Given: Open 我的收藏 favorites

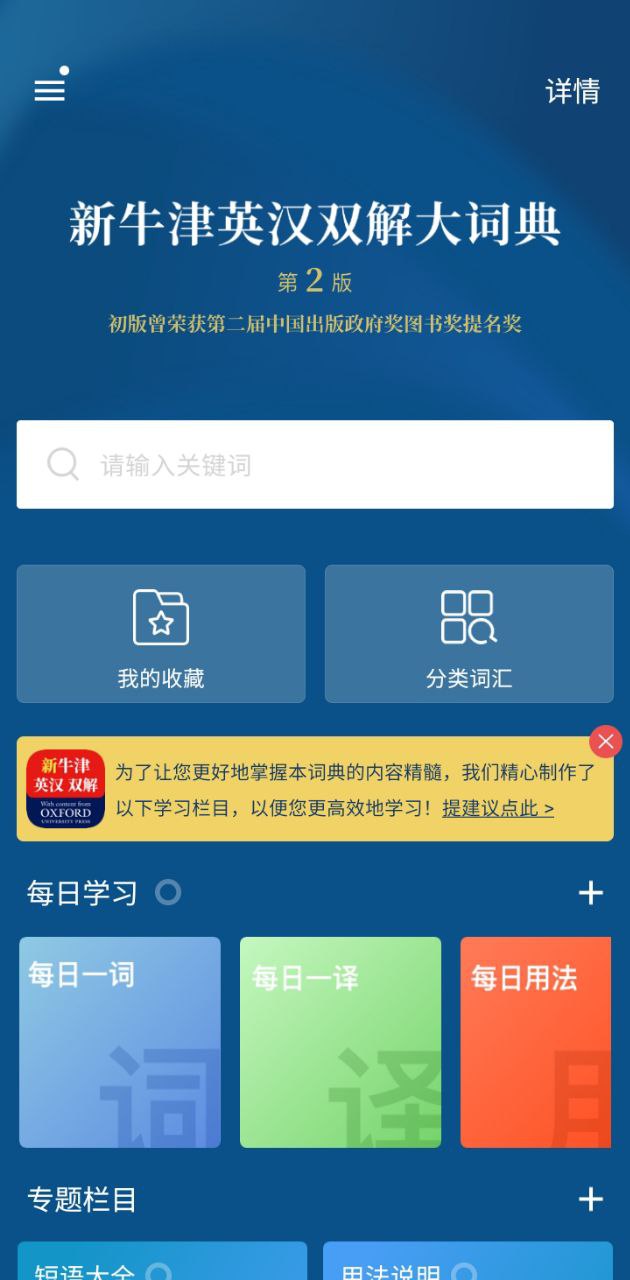Looking at the screenshot, I should (x=161, y=634).
